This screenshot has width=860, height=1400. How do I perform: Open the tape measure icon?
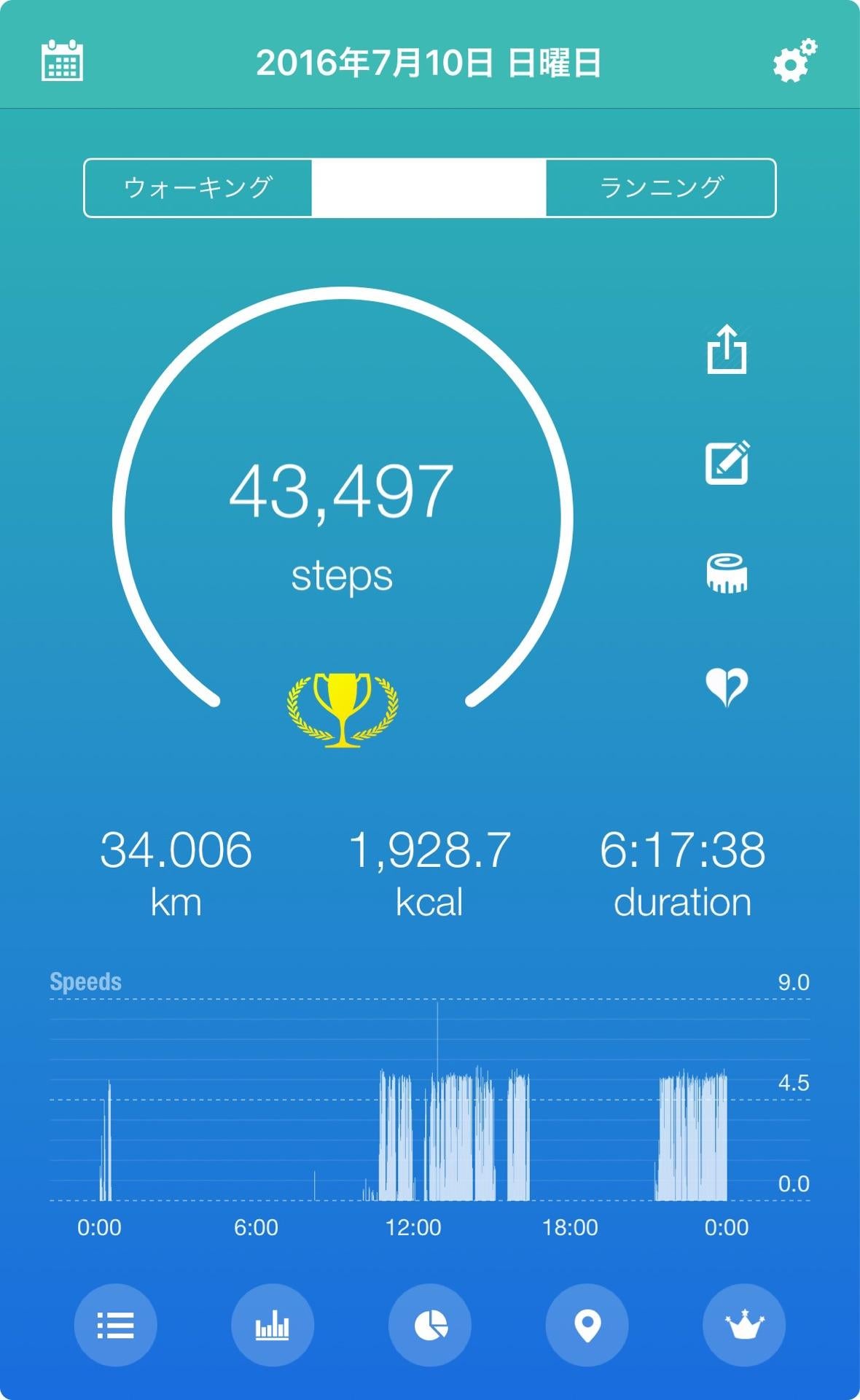pyautogui.click(x=727, y=574)
